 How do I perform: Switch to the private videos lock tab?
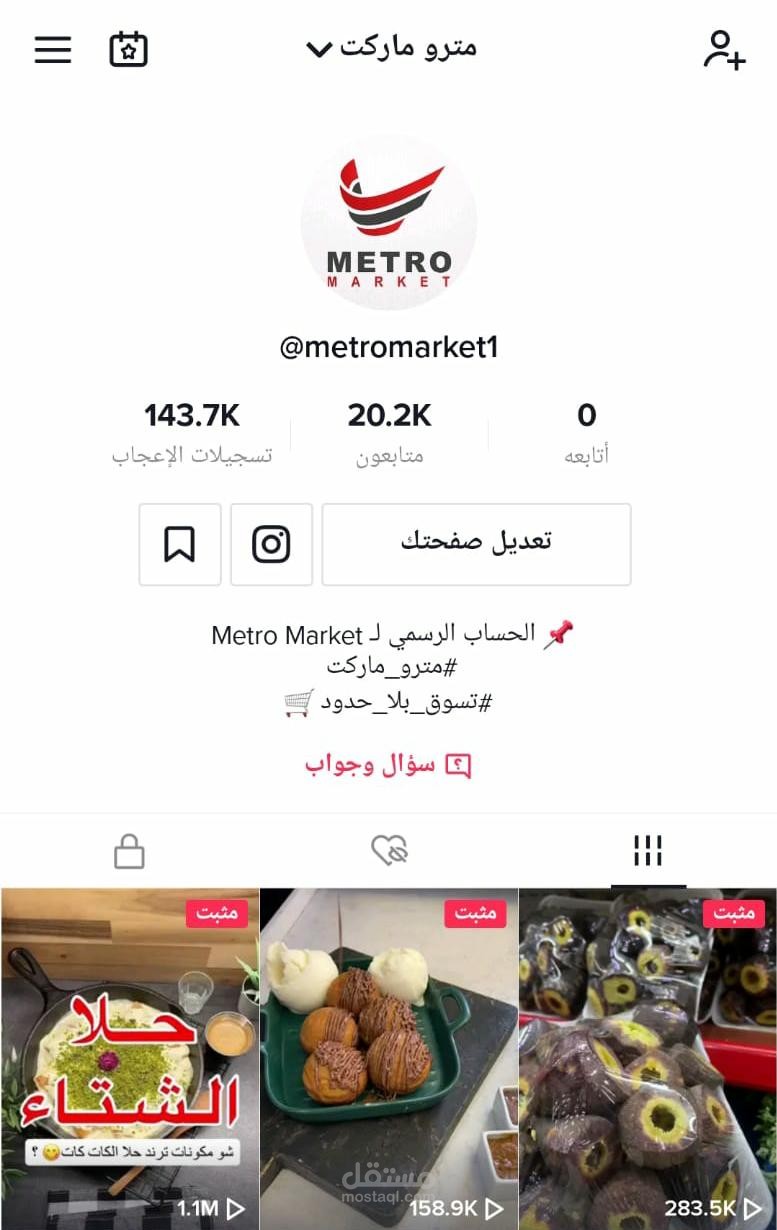point(129,851)
